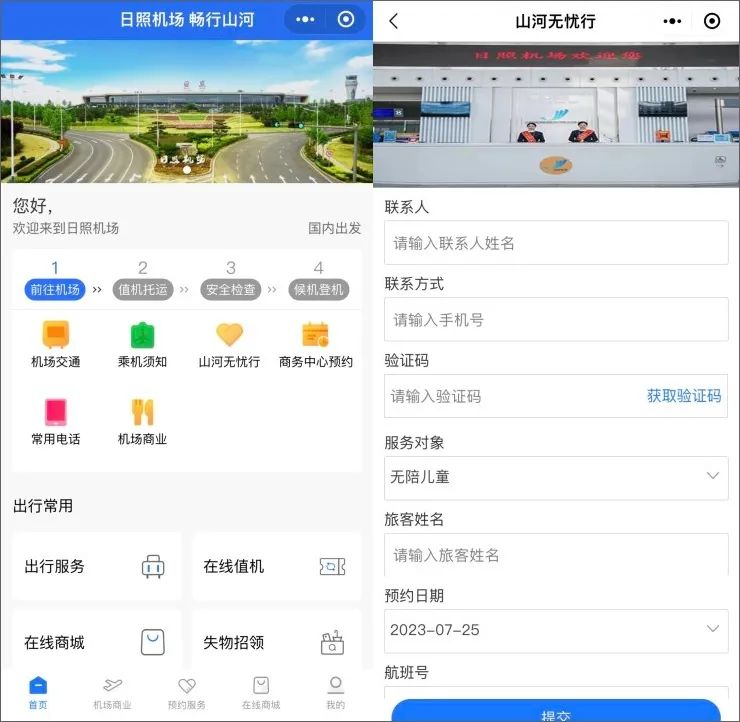Open 常用电话 shortcut
Image resolution: width=740 pixels, height=722 pixels.
click(56, 421)
